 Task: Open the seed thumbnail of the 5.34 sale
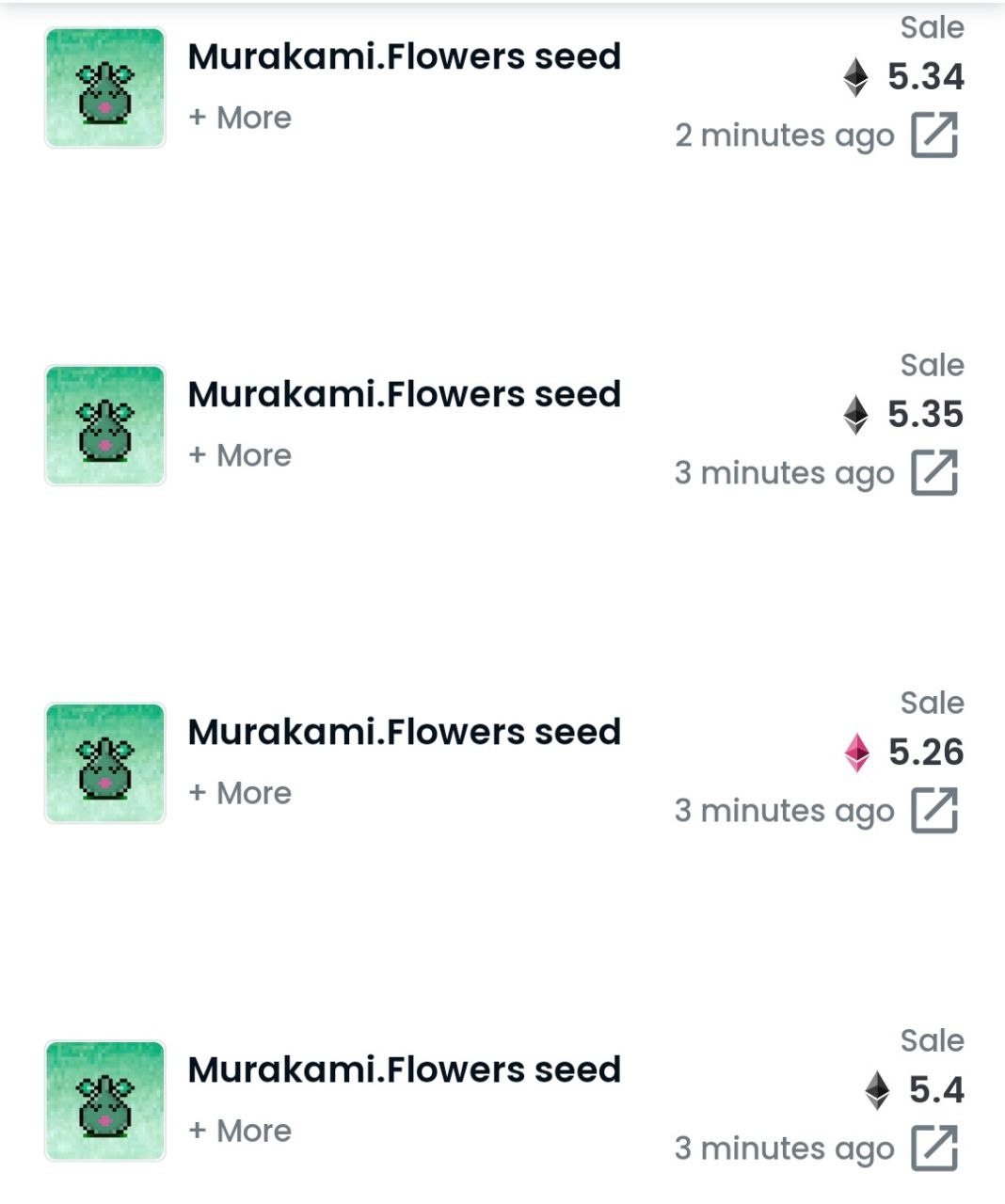tap(105, 87)
